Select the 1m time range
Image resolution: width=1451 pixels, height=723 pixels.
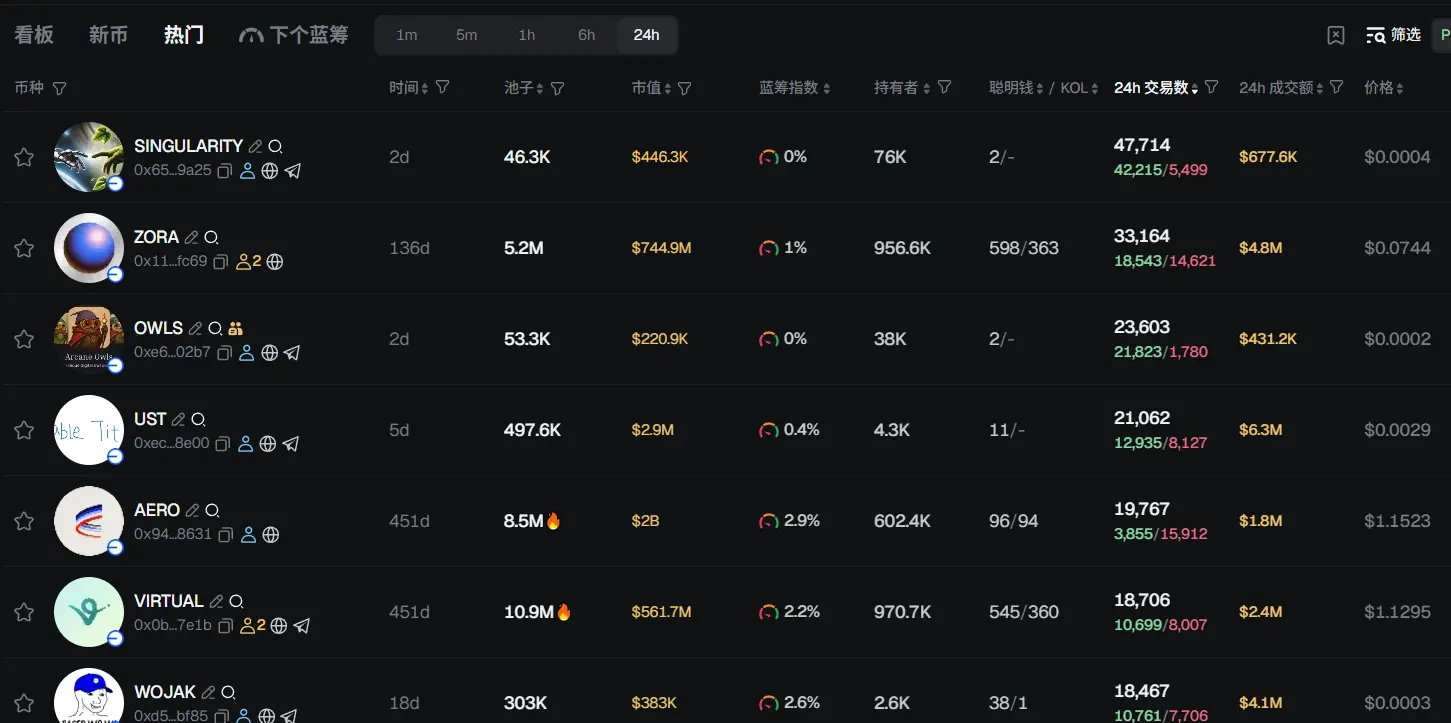point(406,35)
